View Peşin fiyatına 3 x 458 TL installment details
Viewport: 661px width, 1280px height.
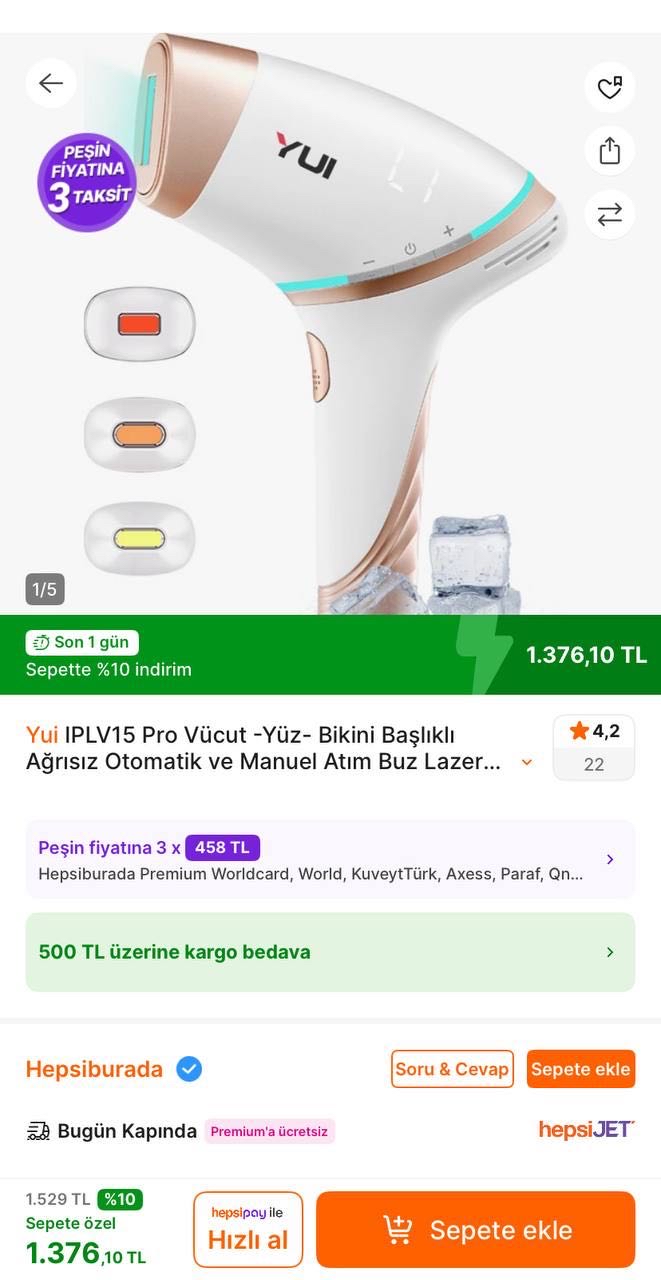[330, 859]
